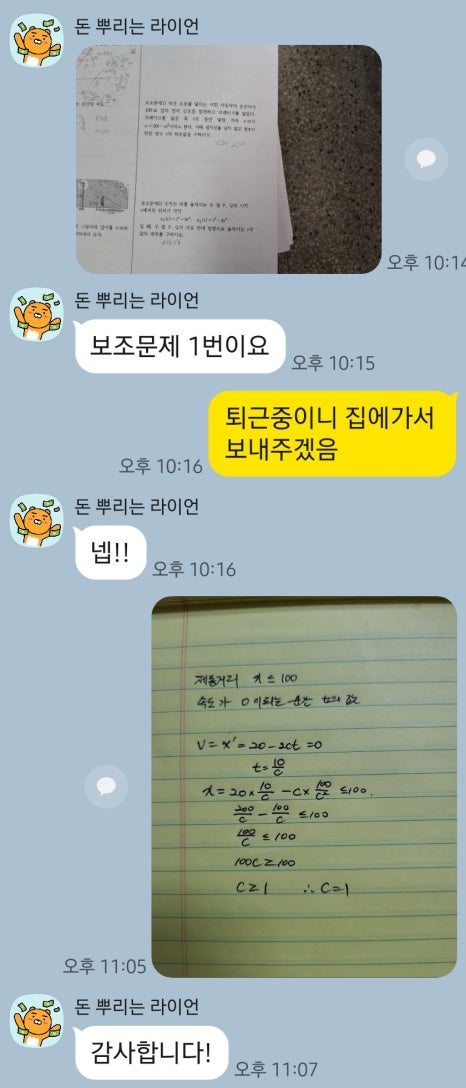The height and width of the screenshot is (1088, 466).
Task: Tap the comment bubble beside worksheet photo
Action: 426,160
